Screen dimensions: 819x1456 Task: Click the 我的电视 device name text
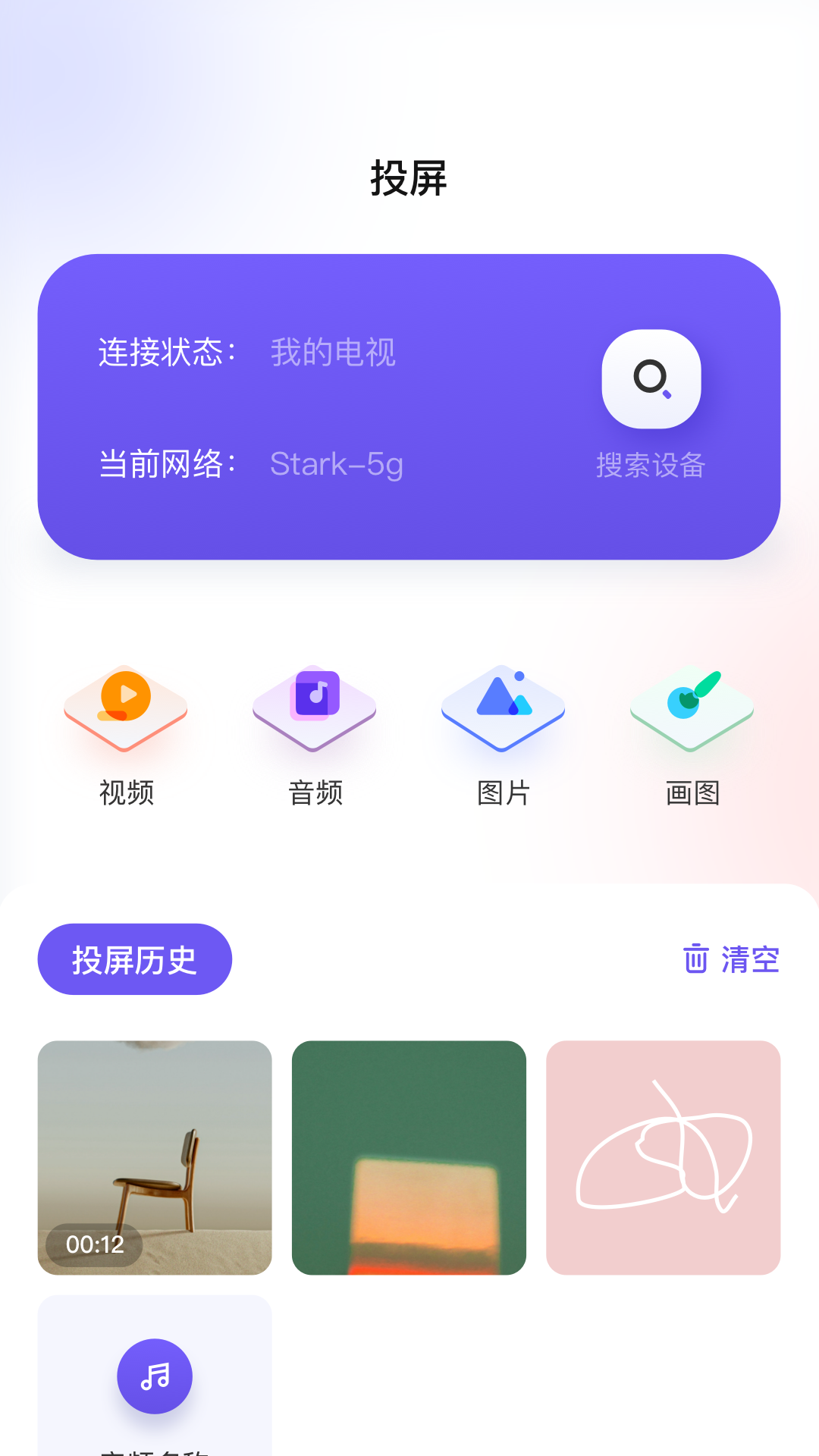click(x=332, y=353)
